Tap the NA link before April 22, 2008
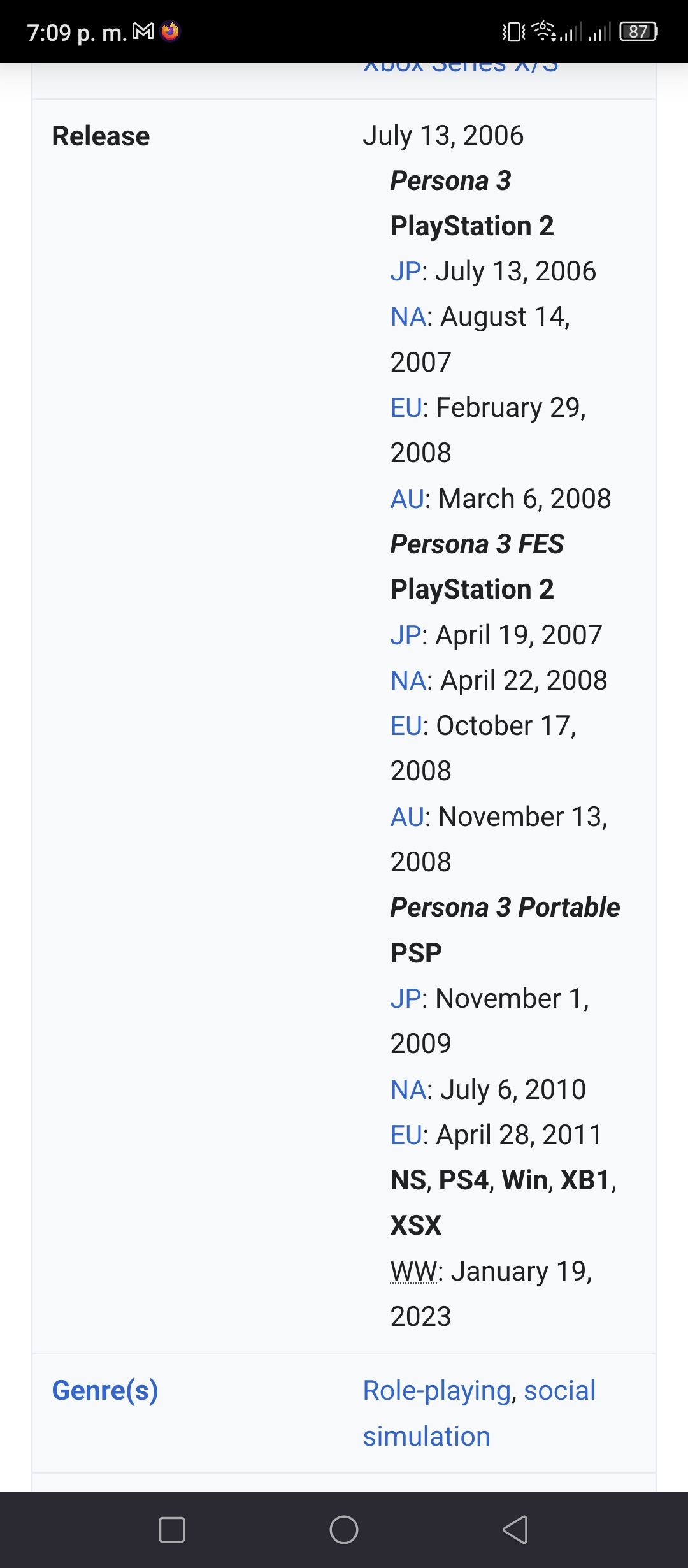 coord(408,681)
